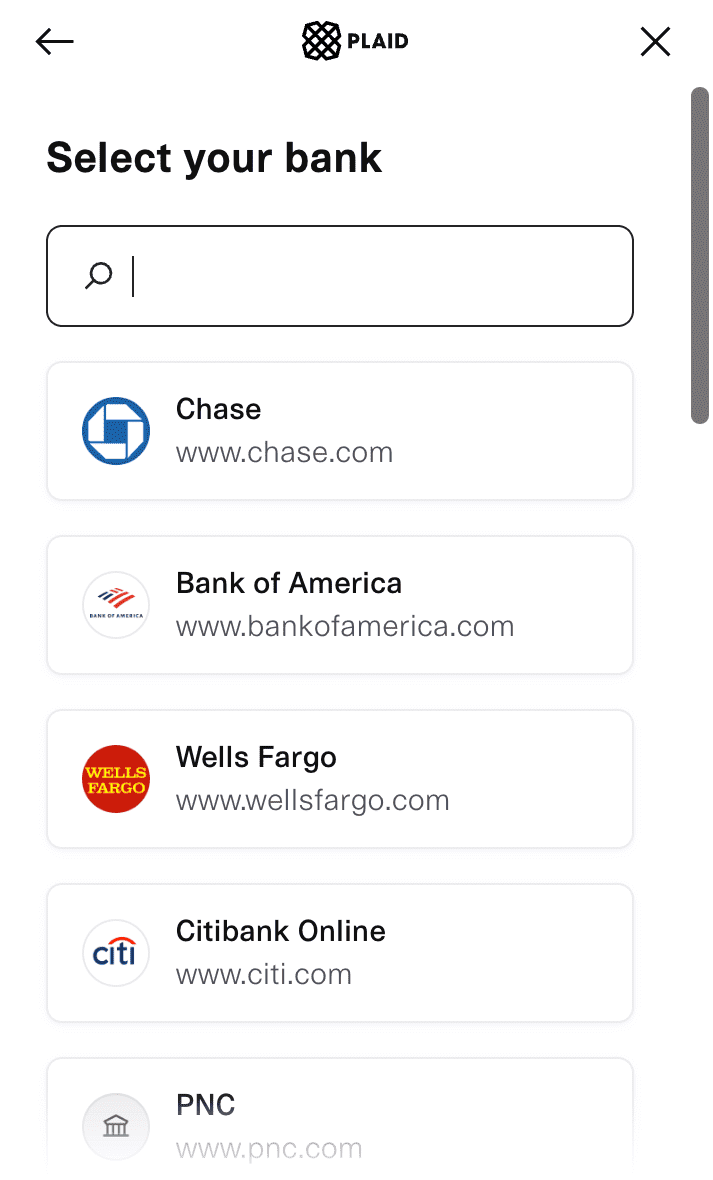This screenshot has height=1180, width=713.
Task: Focus the bank search field
Action: (x=360, y=276)
